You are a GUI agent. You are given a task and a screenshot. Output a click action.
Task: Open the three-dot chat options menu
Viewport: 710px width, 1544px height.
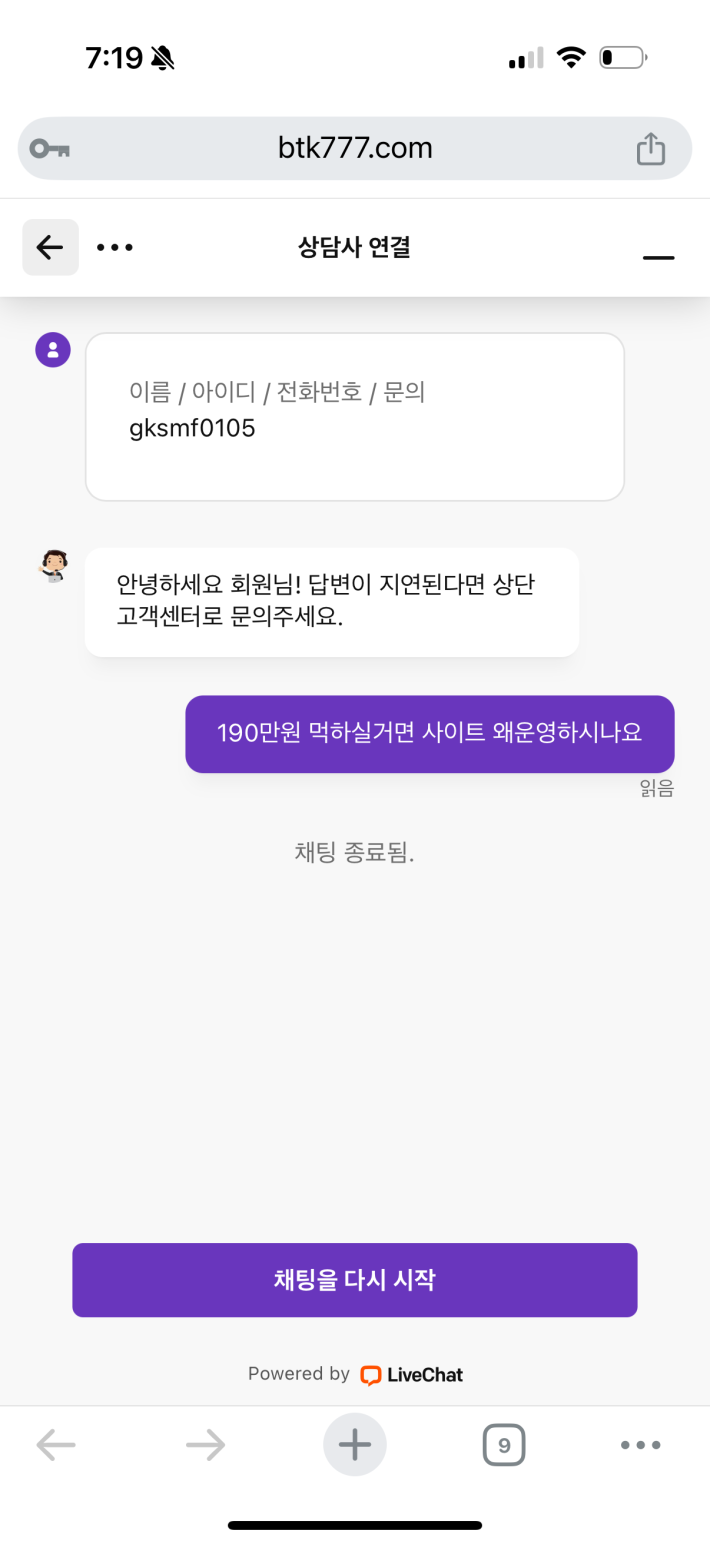(x=115, y=247)
